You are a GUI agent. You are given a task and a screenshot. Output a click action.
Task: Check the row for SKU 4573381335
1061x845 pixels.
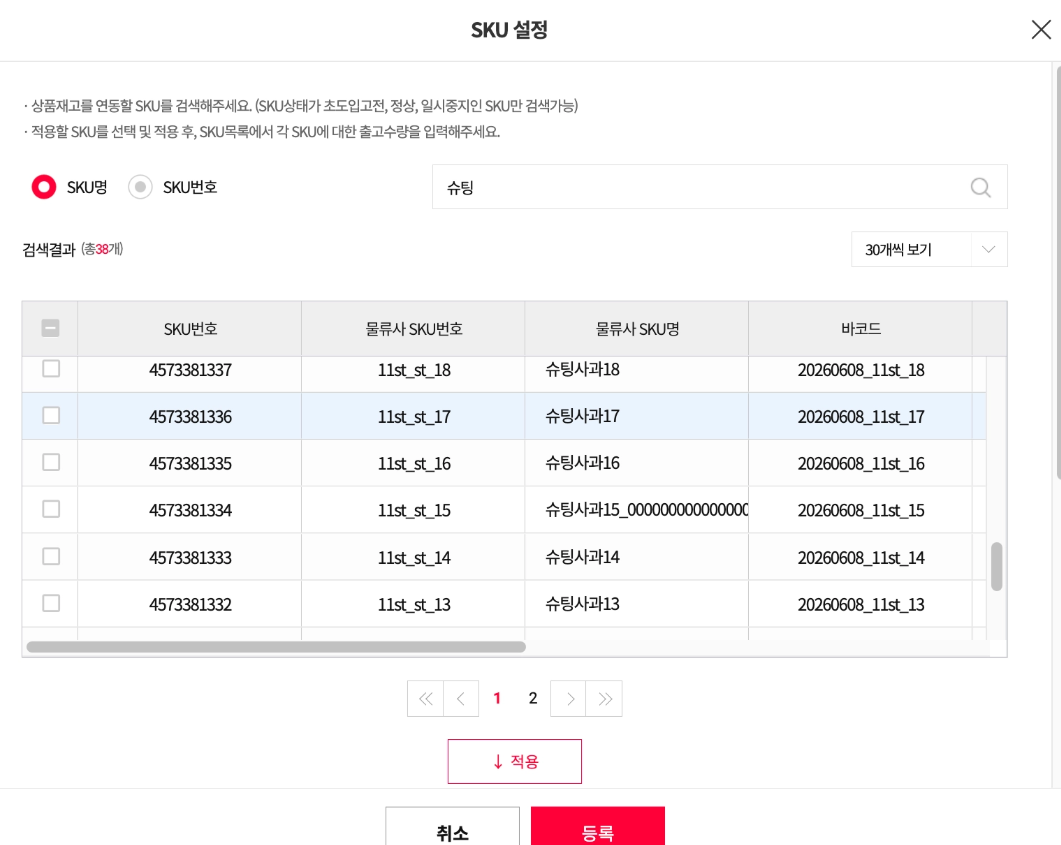point(51,462)
